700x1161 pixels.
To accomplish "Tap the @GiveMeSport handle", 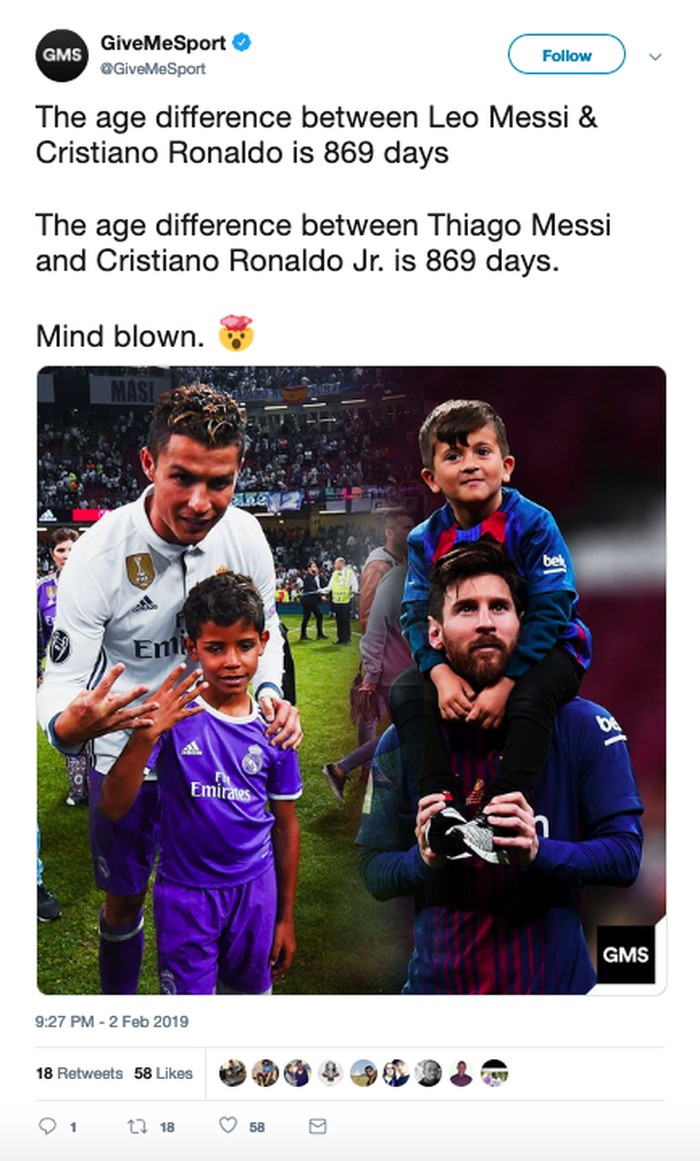I will click(x=153, y=69).
